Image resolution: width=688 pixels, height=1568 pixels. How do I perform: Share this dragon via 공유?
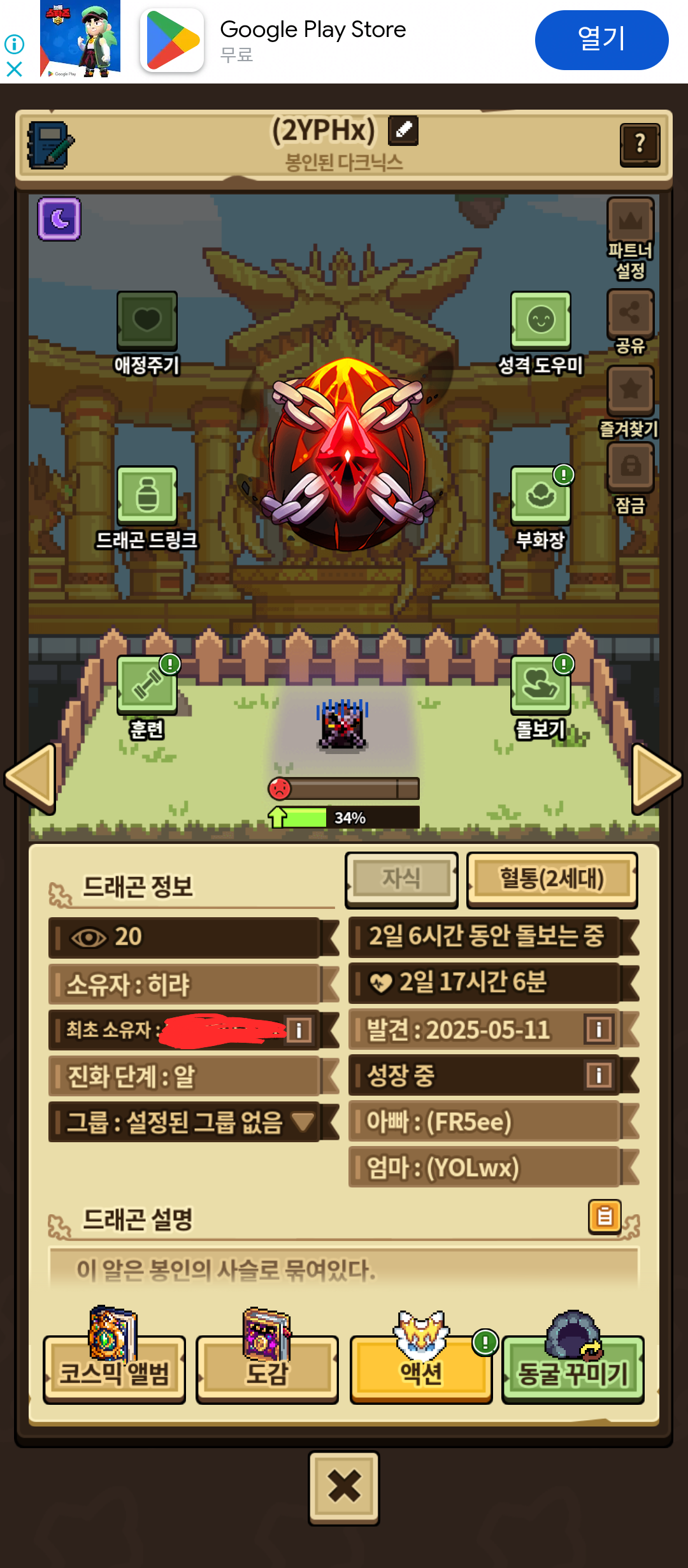tap(630, 314)
